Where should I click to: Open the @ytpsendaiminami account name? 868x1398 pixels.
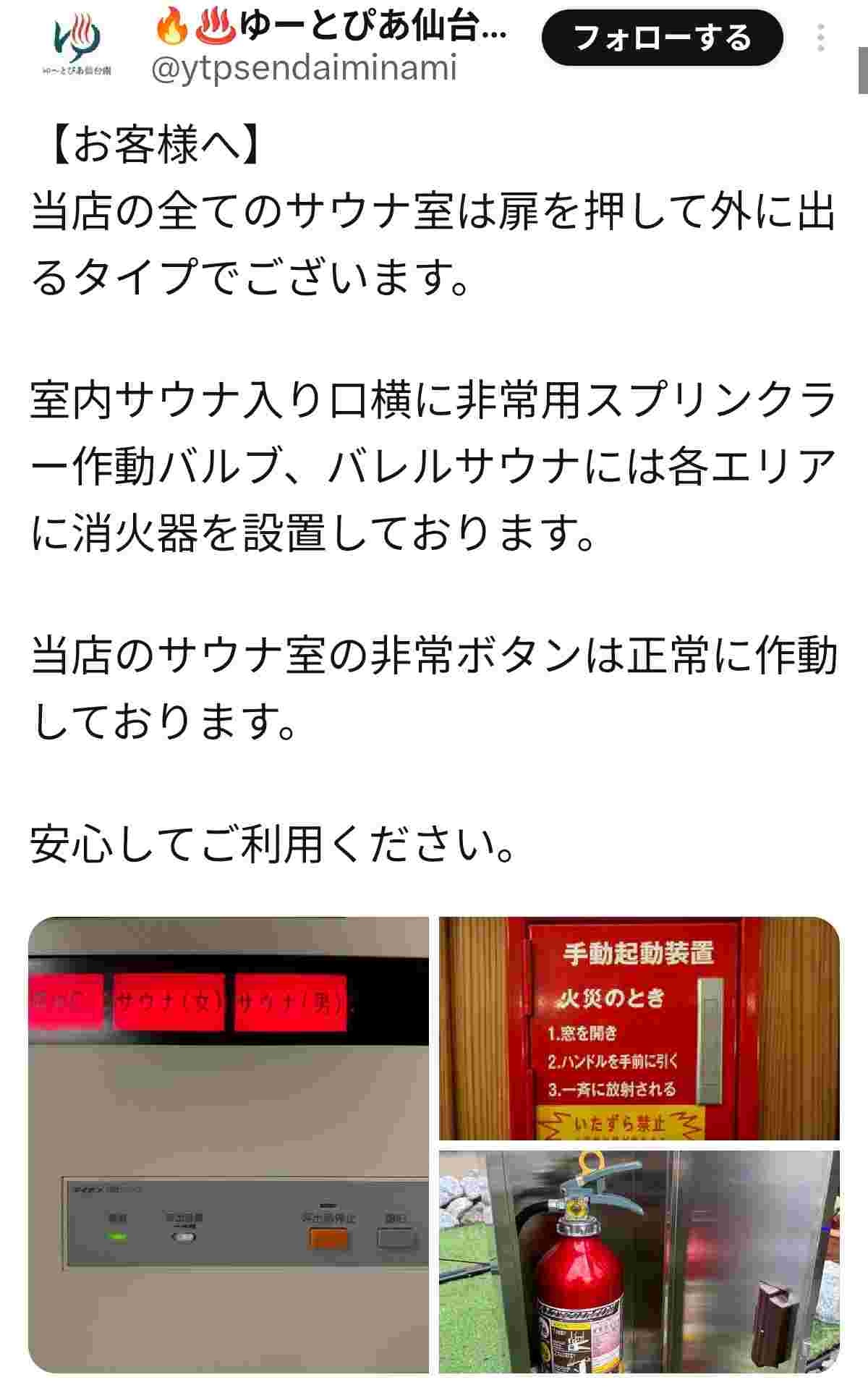(x=304, y=69)
